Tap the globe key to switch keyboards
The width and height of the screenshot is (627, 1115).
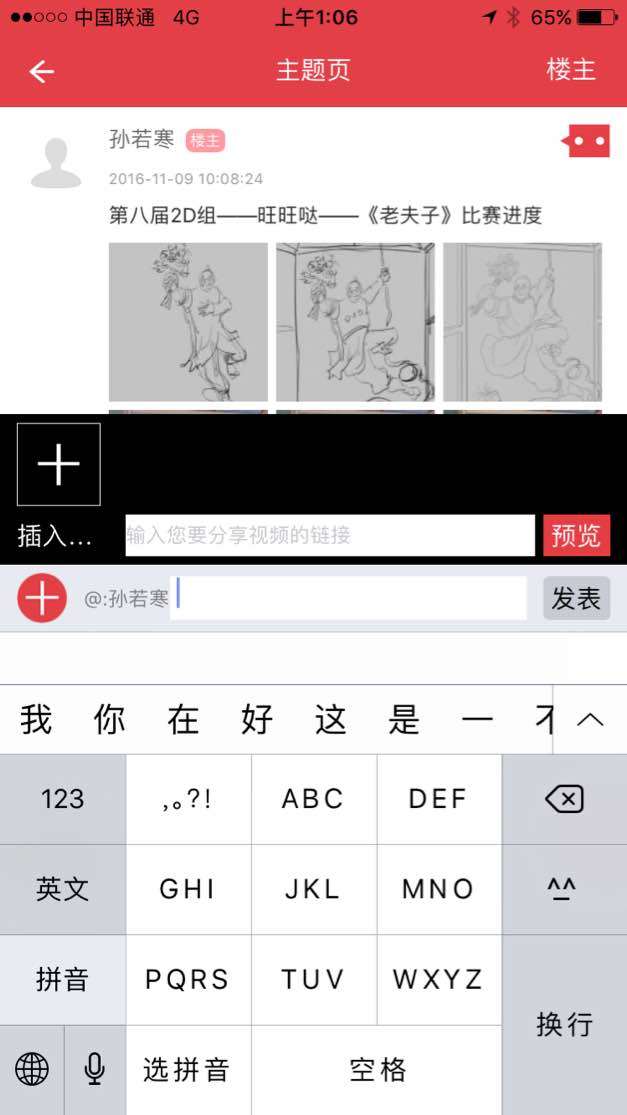tap(32, 1069)
